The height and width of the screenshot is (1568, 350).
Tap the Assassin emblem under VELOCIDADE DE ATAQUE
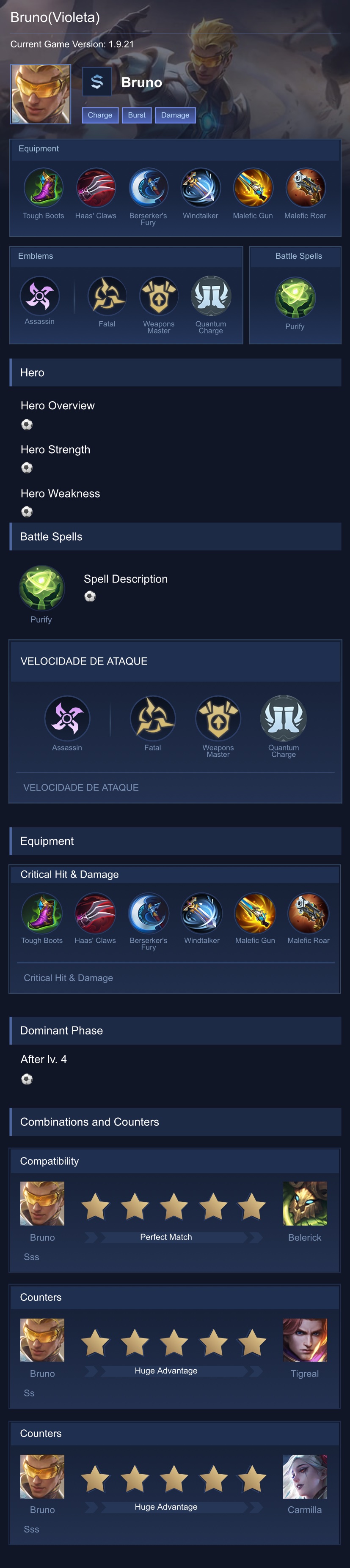[x=67, y=718]
